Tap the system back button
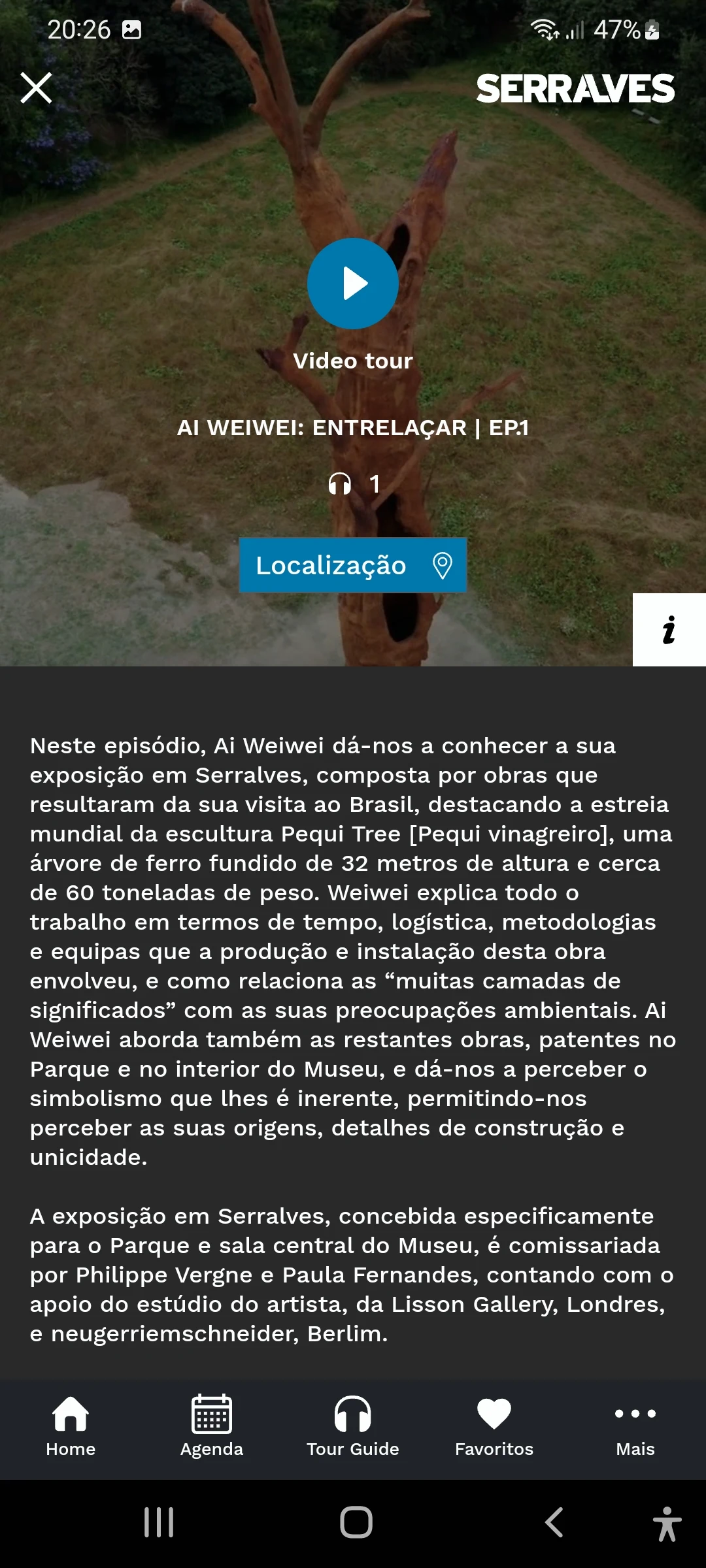Screen dimensions: 706x1568 554,1522
